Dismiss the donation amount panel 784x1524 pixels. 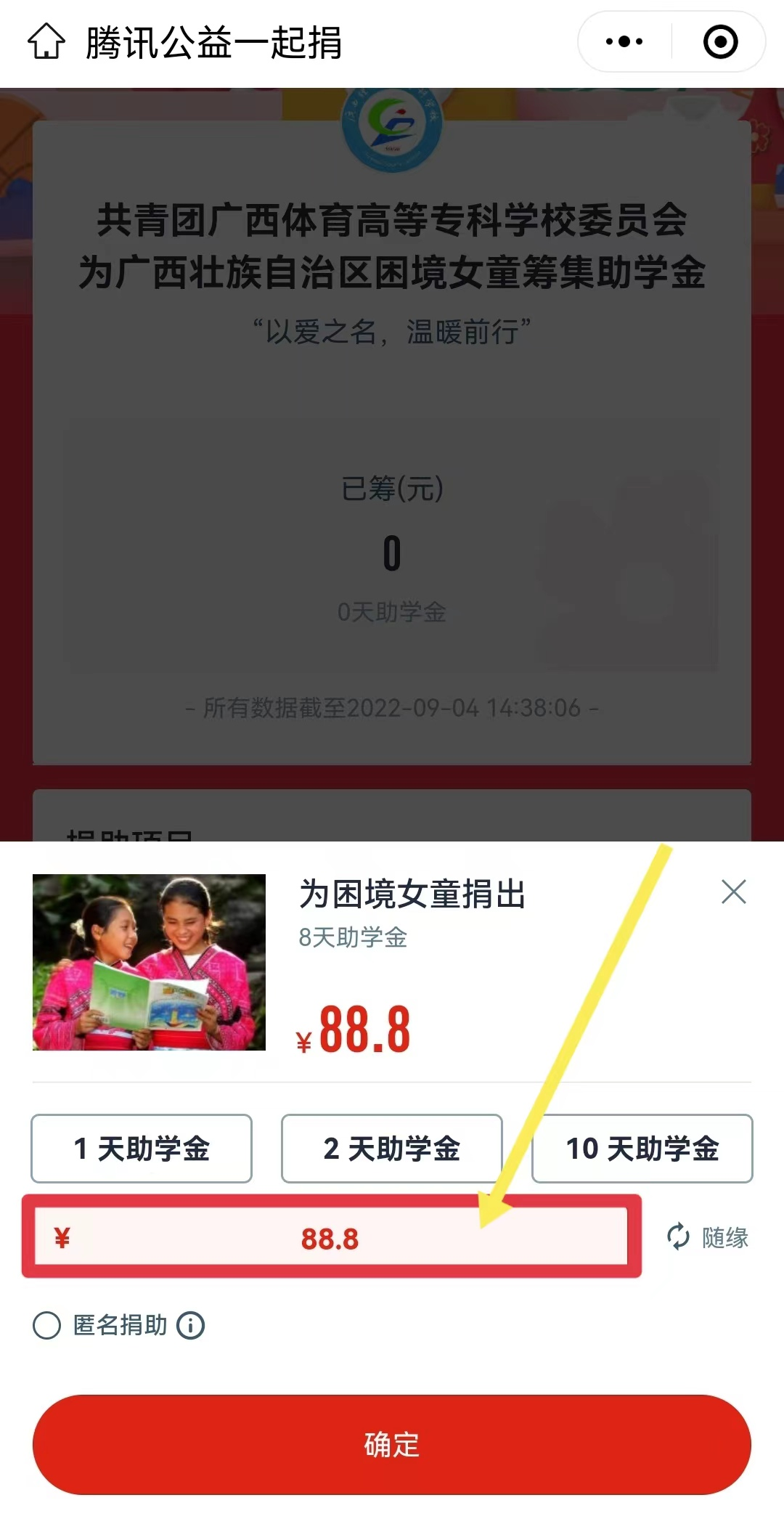733,892
